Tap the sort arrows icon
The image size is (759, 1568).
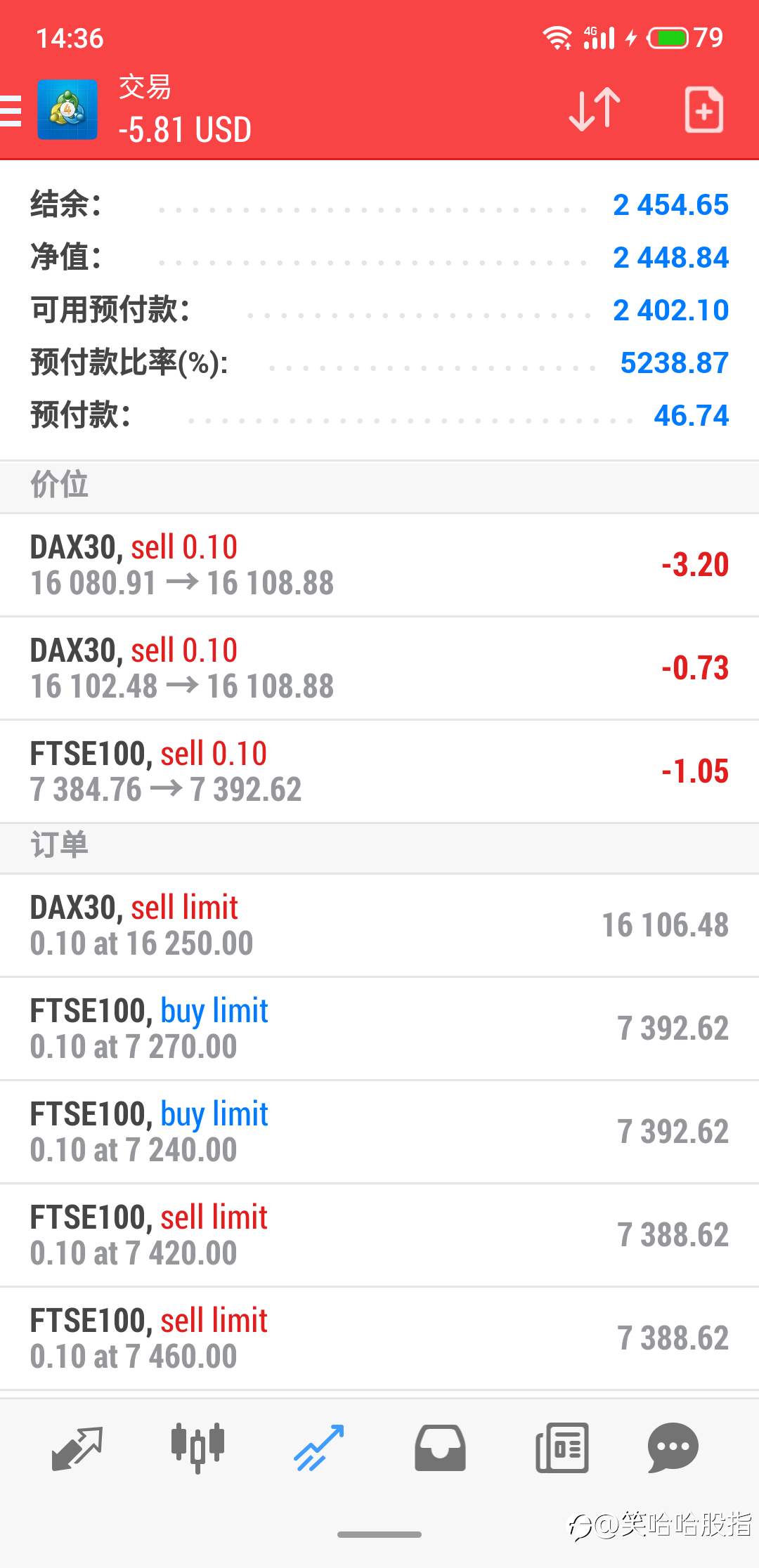pos(595,110)
